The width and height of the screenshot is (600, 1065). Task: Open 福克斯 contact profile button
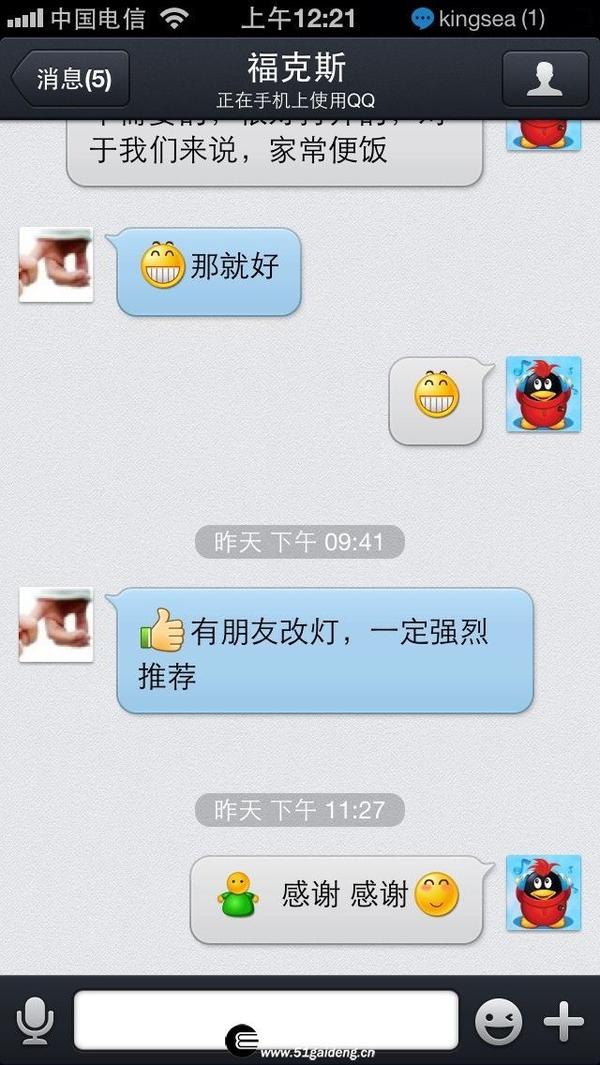click(x=545, y=79)
